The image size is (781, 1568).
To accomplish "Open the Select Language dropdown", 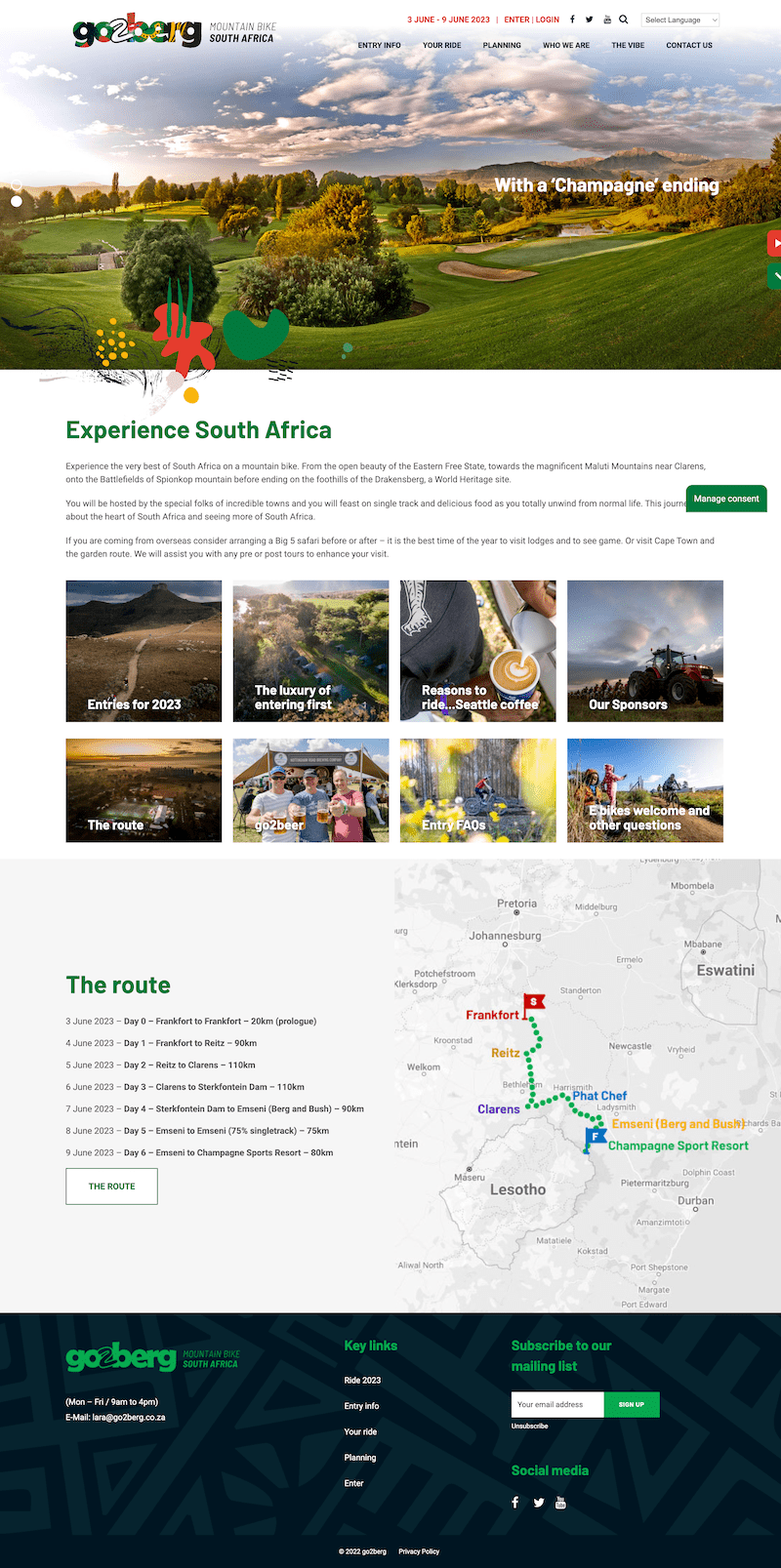I will [680, 20].
